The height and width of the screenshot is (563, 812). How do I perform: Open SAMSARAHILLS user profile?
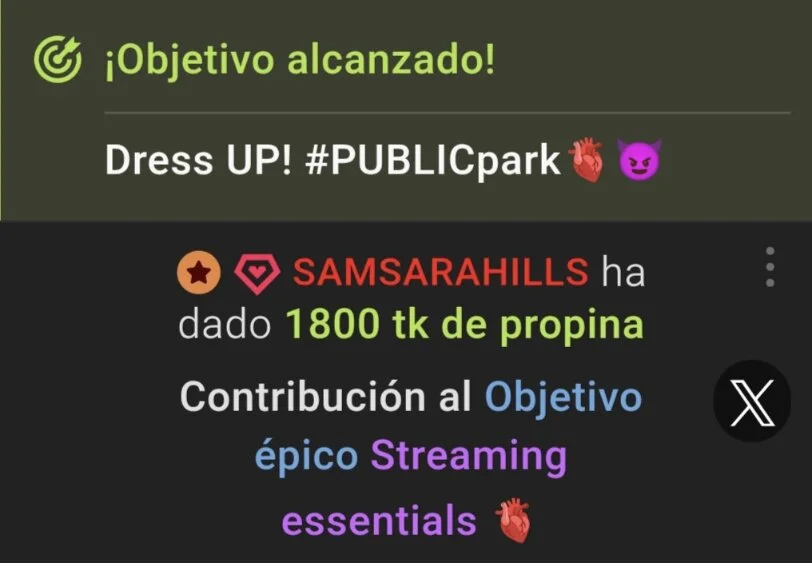pyautogui.click(x=440, y=272)
